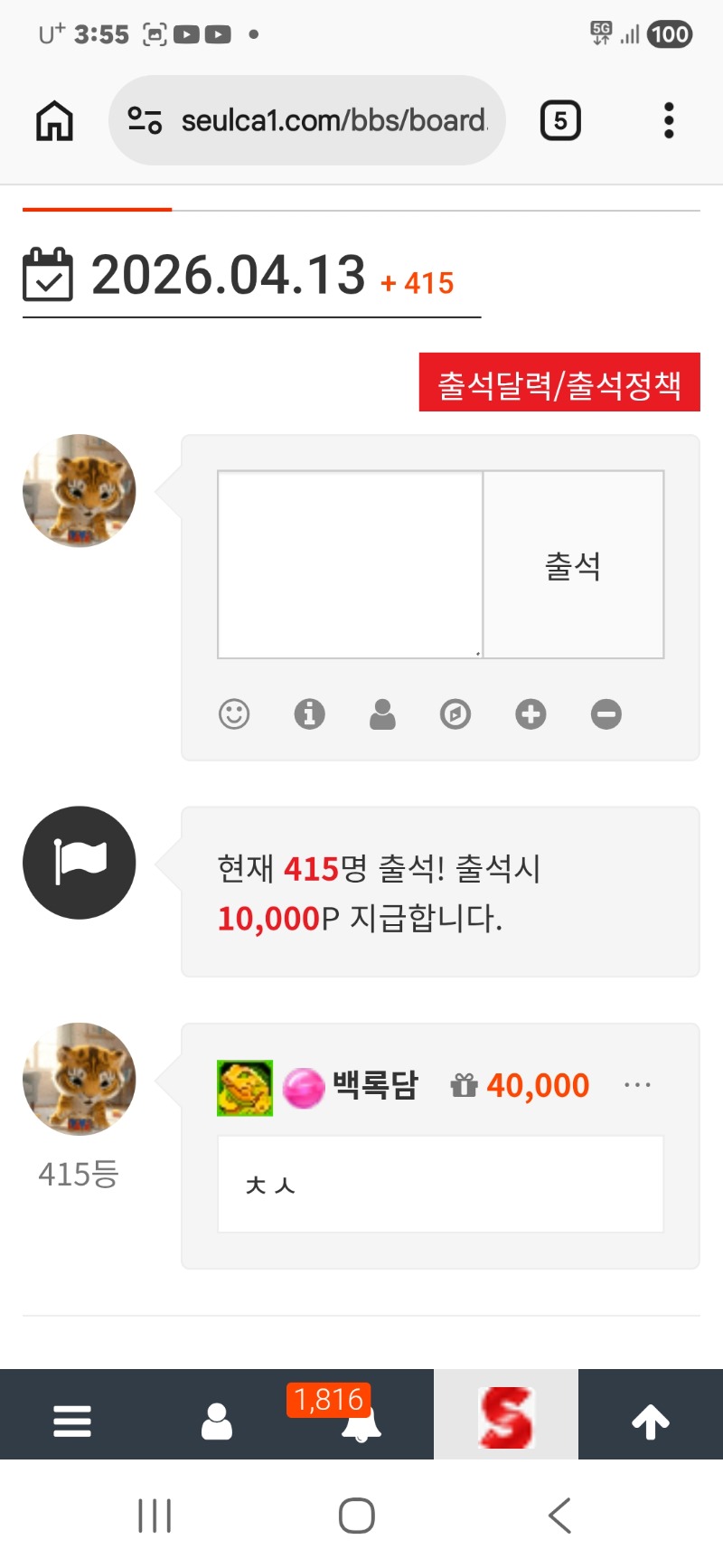The height and width of the screenshot is (1568, 723).
Task: Tap the red S logo button
Action: pos(506,1417)
